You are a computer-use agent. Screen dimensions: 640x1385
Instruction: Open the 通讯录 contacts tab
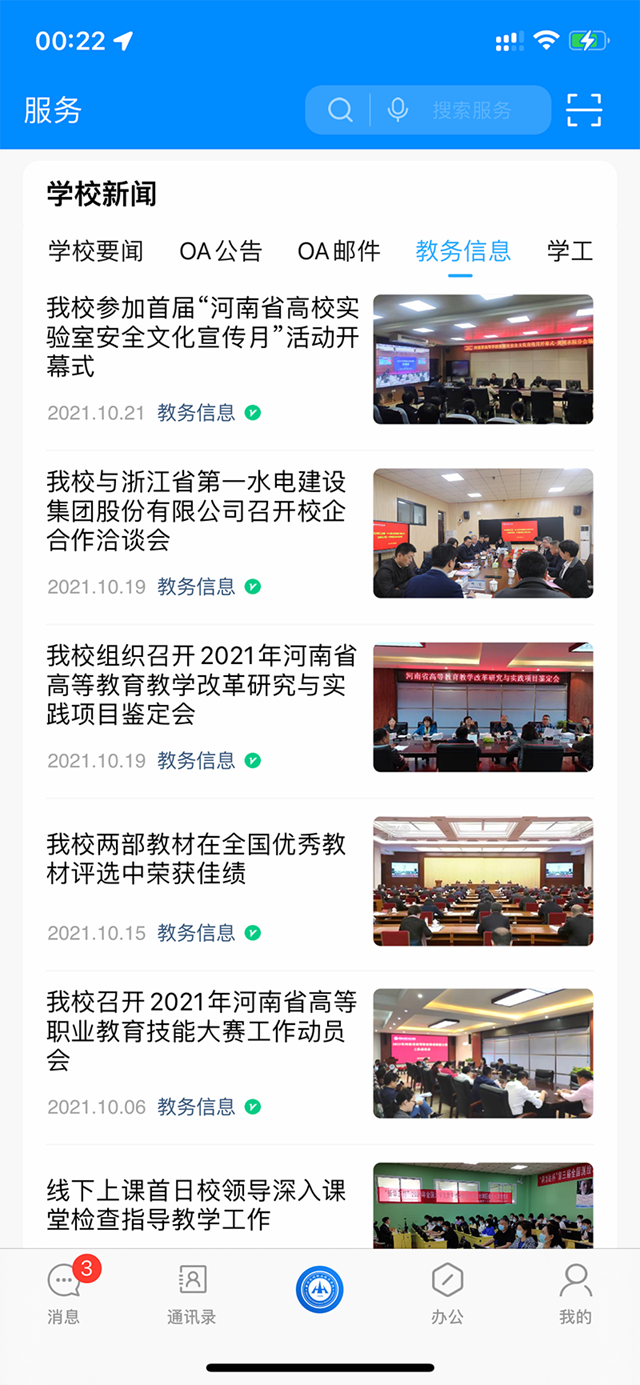192,1294
